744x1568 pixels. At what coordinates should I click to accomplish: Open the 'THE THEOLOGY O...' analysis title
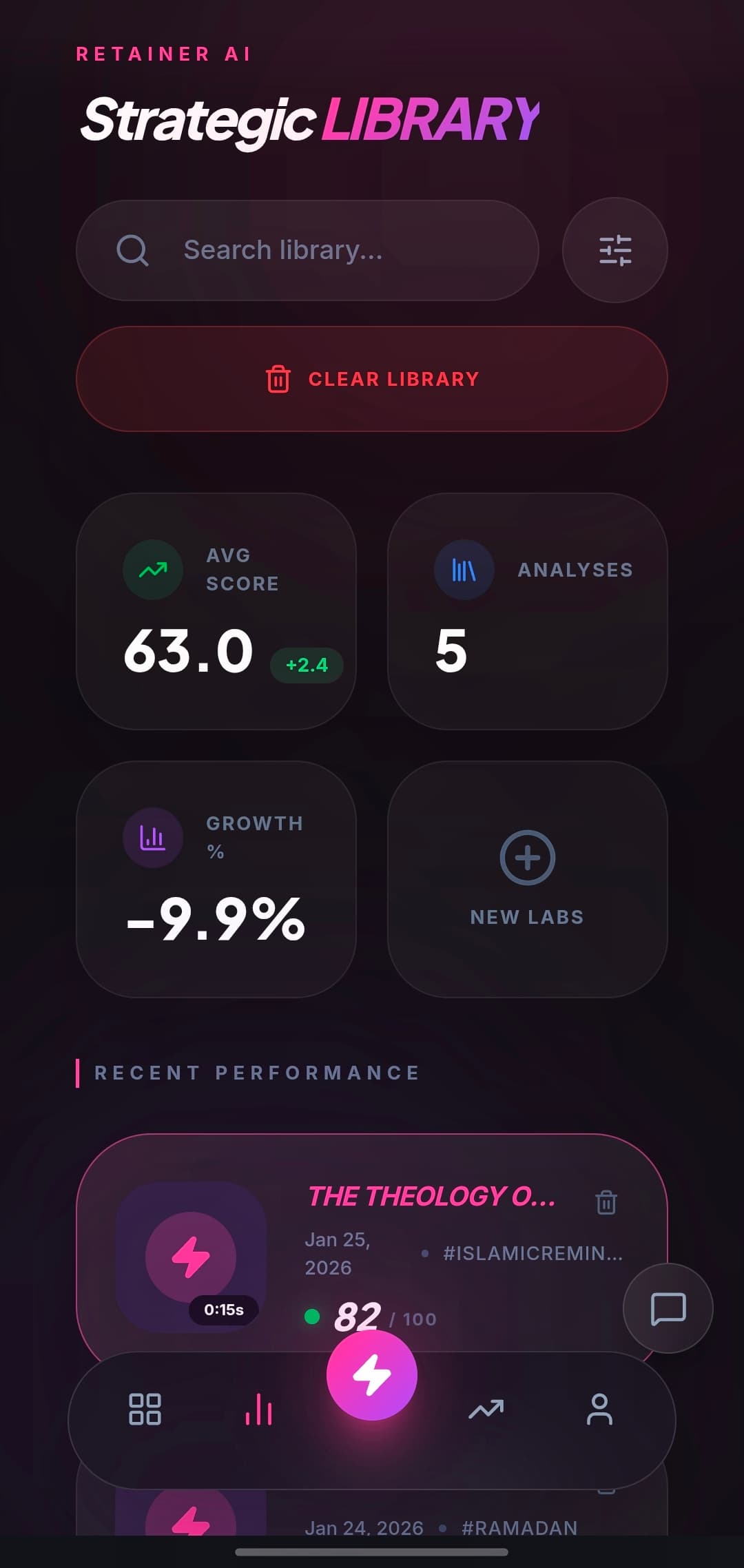tap(432, 1197)
